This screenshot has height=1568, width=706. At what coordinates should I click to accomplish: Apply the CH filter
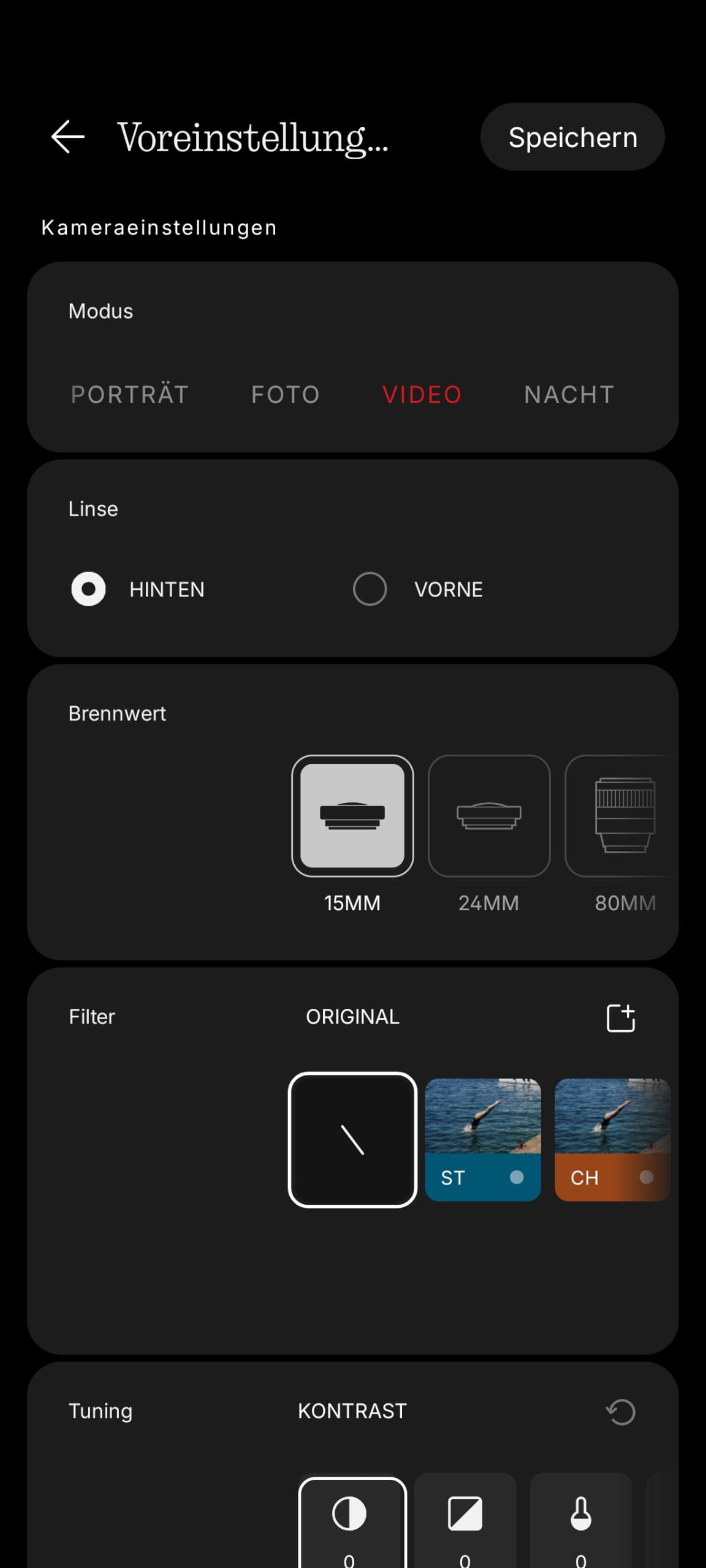point(612,1139)
